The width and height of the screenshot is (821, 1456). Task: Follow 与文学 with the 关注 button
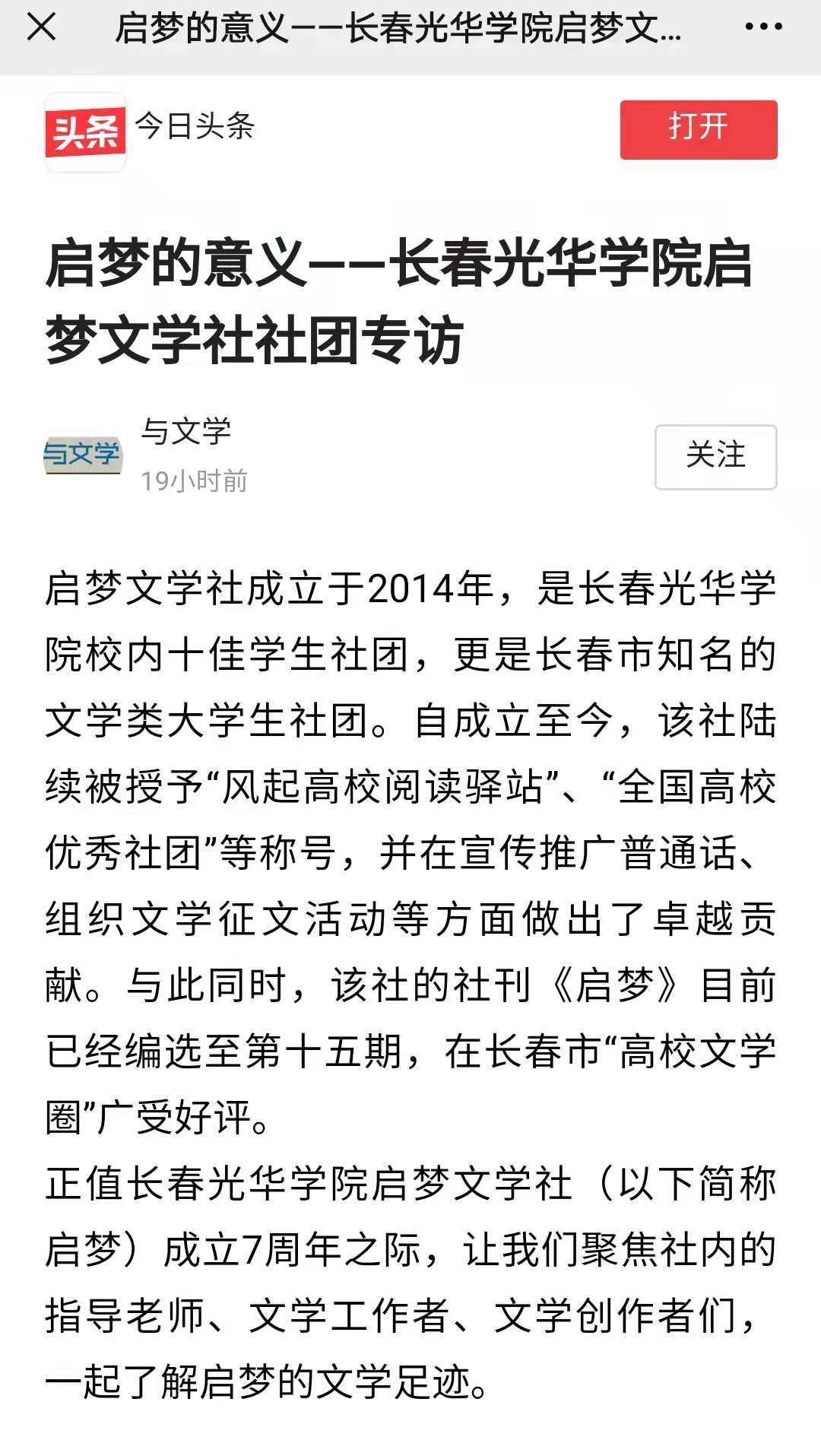pos(715,456)
